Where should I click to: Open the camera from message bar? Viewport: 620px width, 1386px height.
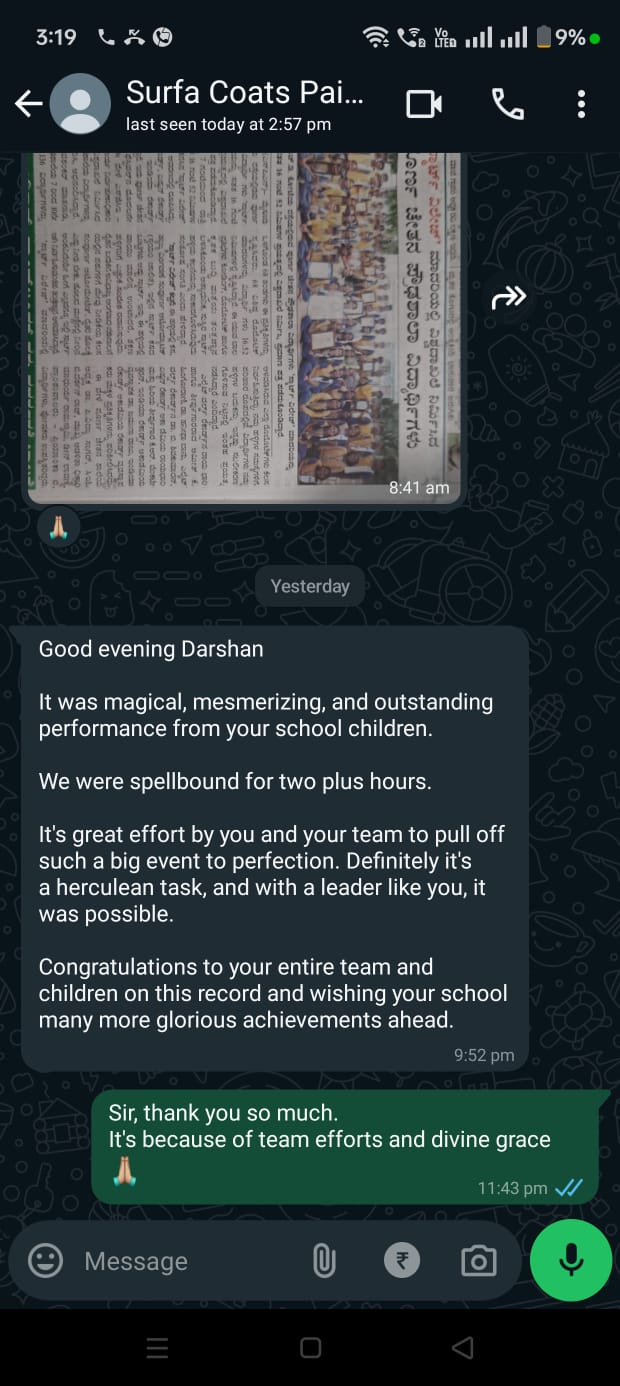(479, 1261)
